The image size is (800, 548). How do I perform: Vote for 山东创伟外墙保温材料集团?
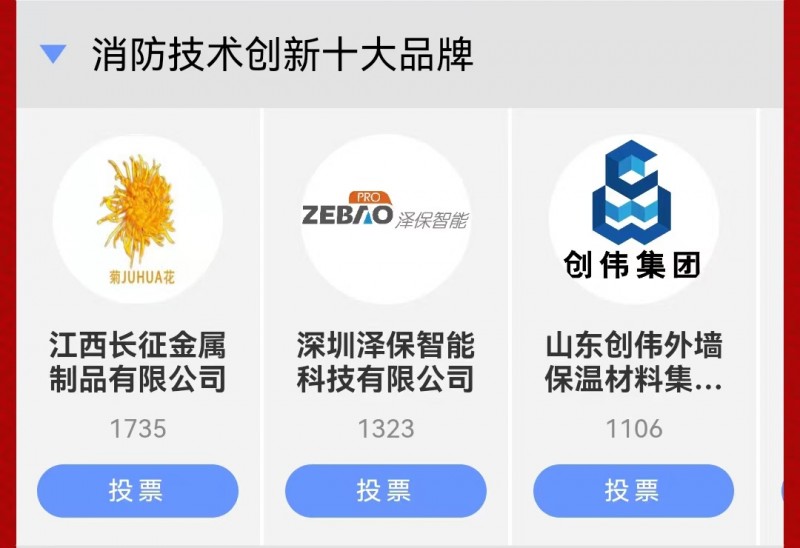point(633,491)
